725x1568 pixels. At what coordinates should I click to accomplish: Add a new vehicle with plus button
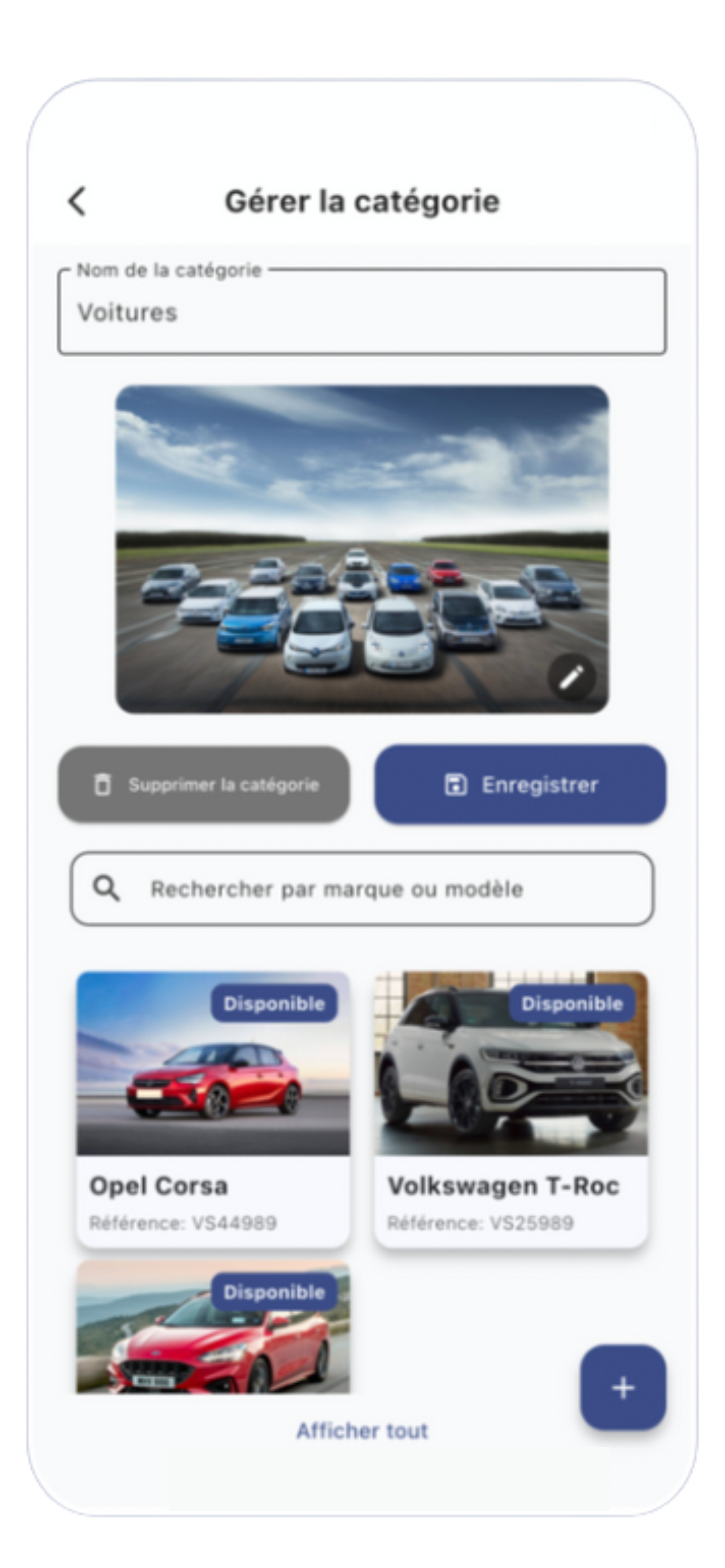coord(623,1388)
